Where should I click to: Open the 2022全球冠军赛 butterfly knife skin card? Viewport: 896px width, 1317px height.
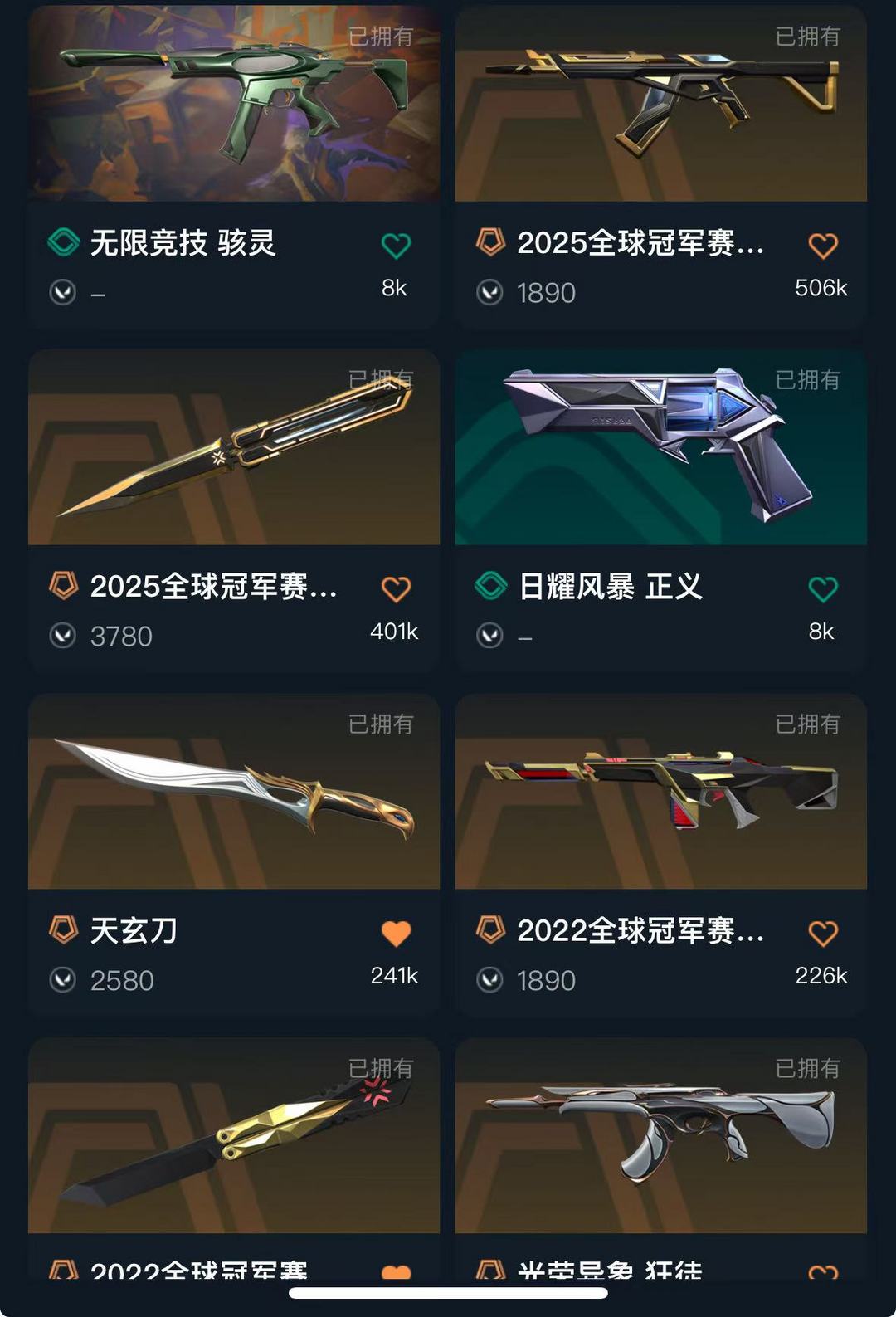233,1135
